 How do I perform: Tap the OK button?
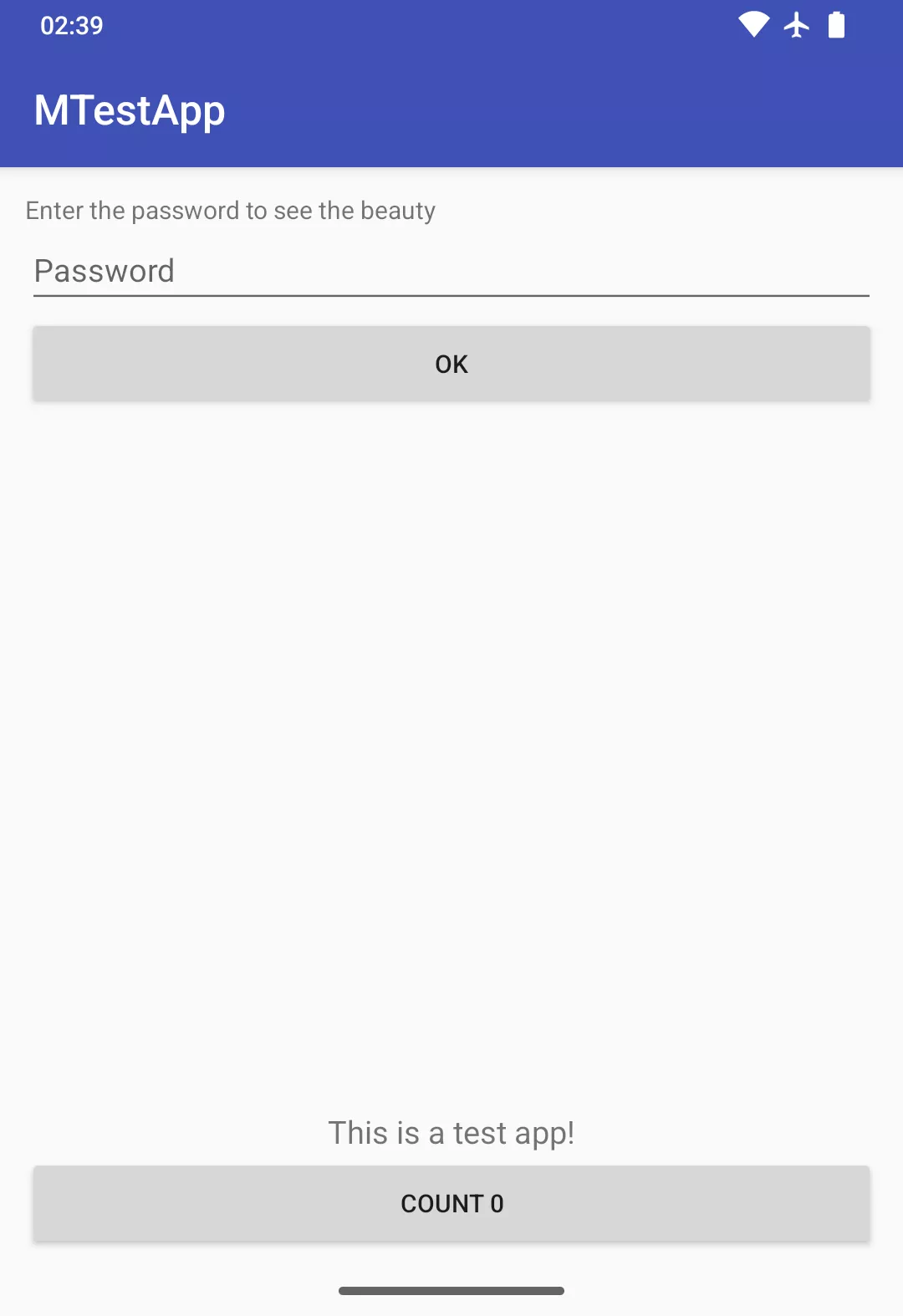coord(451,364)
